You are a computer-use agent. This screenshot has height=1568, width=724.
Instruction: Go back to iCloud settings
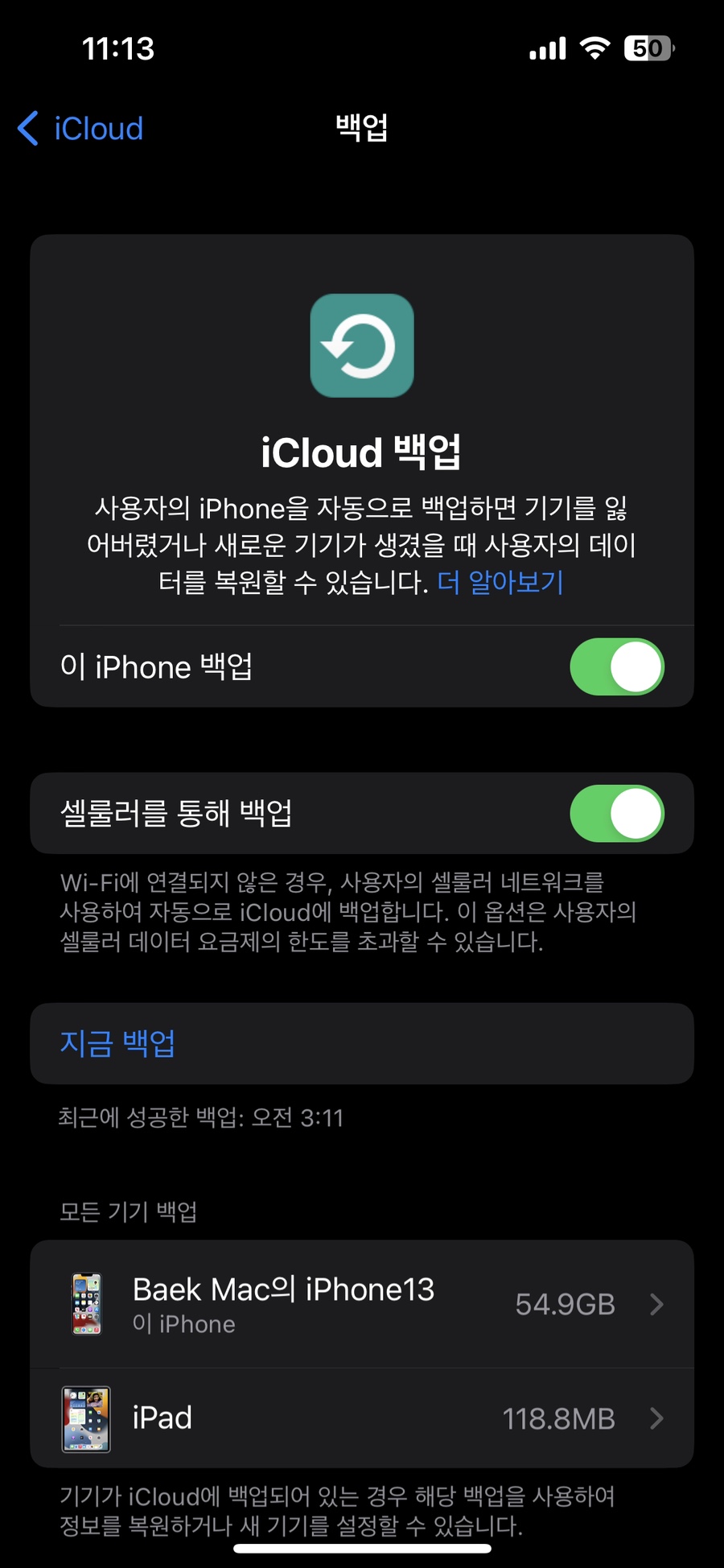pyautogui.click(x=80, y=129)
